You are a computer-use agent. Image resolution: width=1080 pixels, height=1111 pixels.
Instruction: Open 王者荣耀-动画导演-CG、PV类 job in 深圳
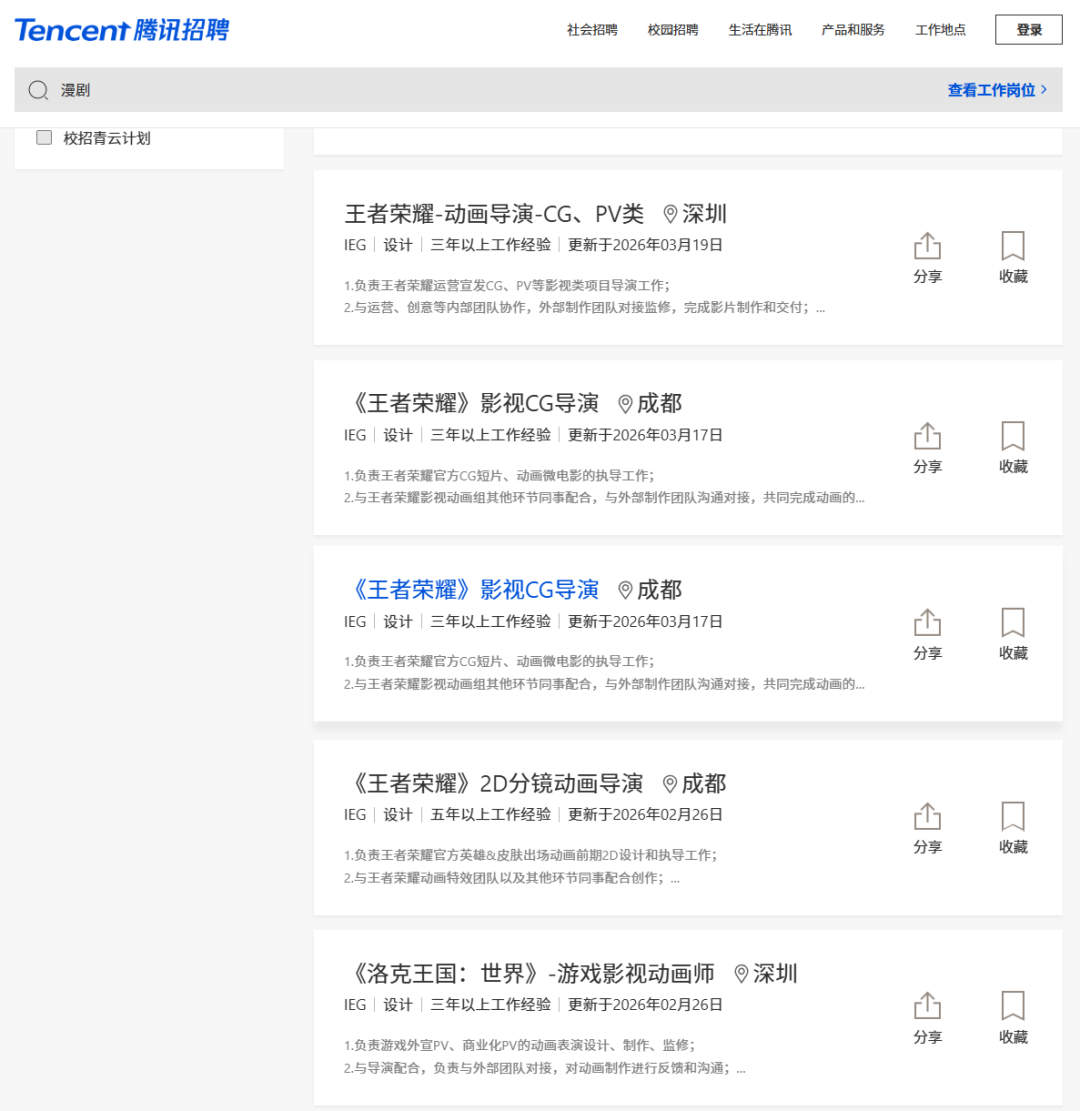tap(494, 213)
